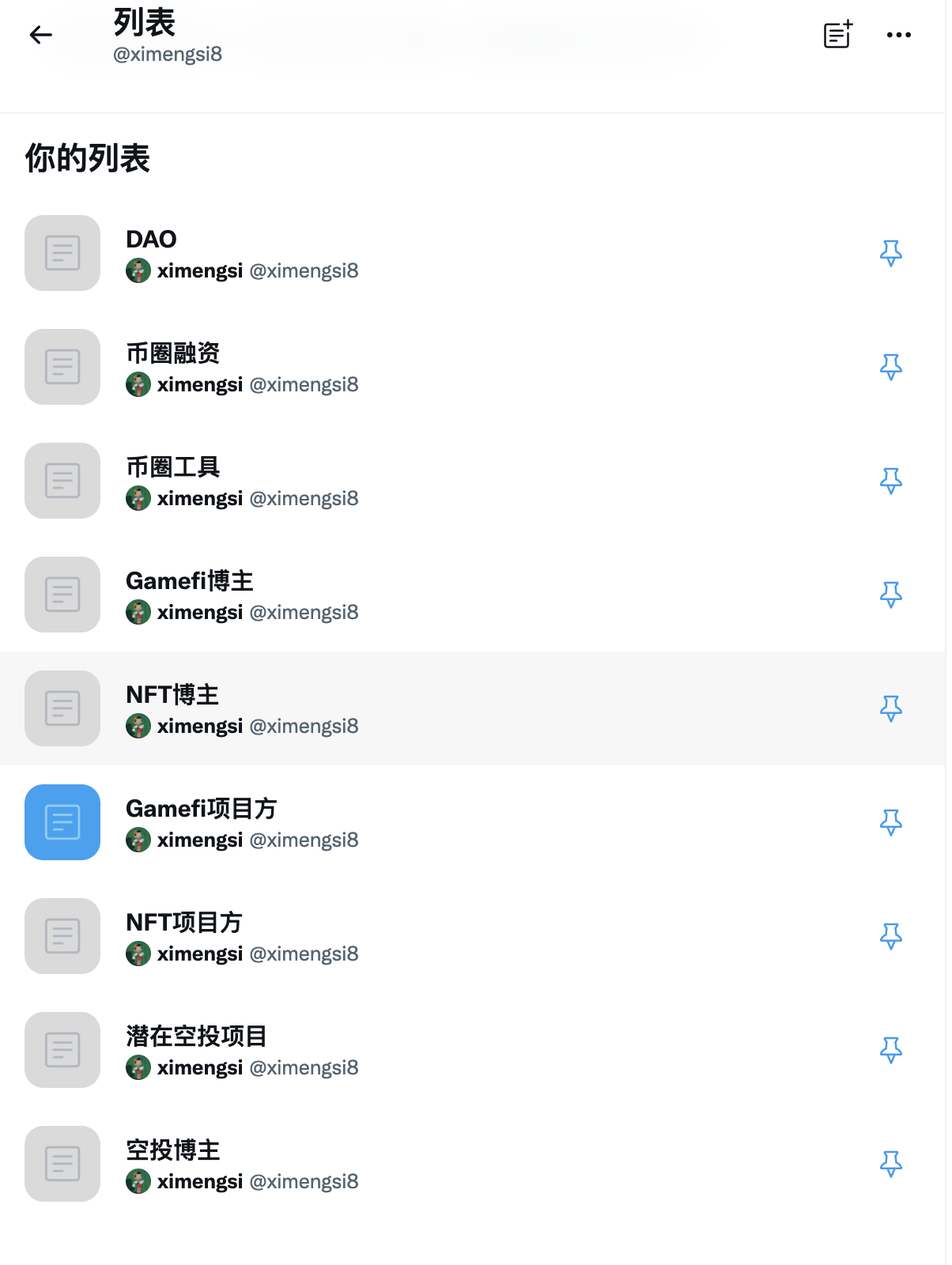Image resolution: width=952 pixels, height=1265 pixels.
Task: Pin the NFT博主 list
Action: pyautogui.click(x=890, y=708)
